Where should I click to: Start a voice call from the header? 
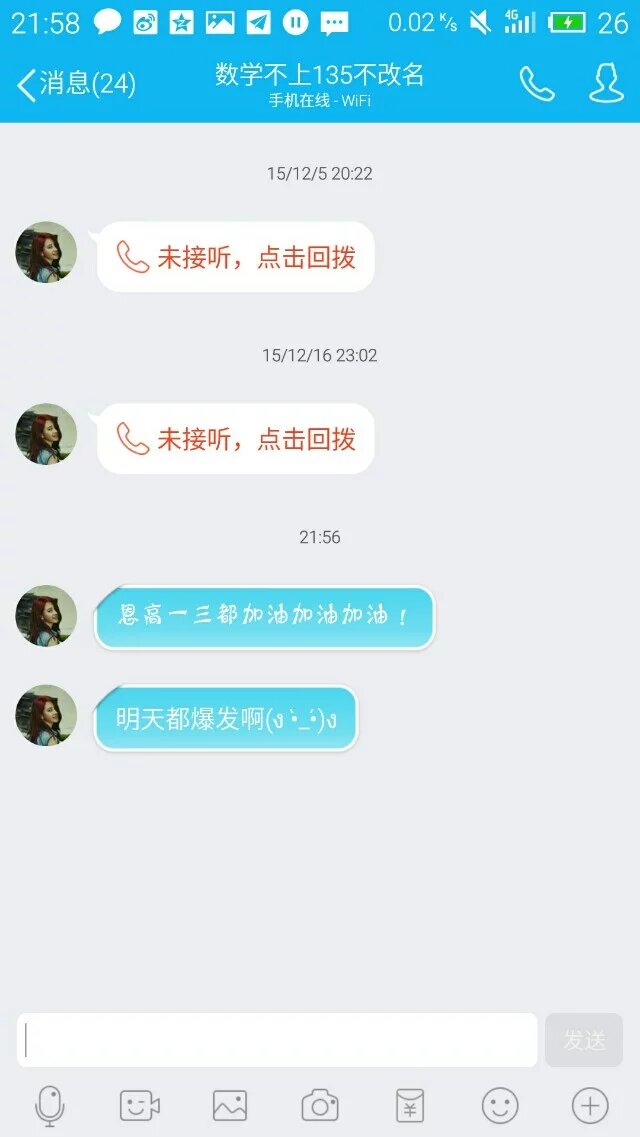coord(537,84)
